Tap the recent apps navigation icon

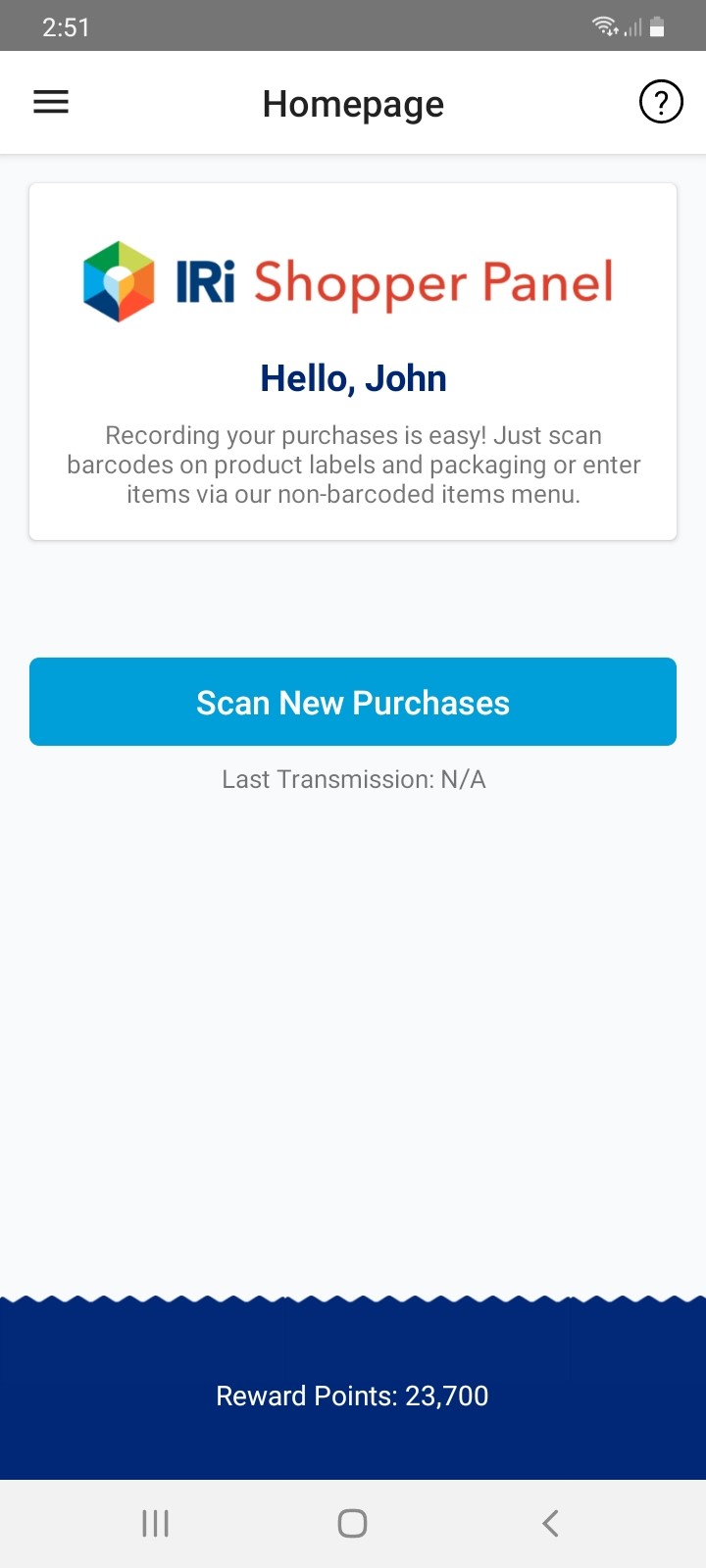click(155, 1523)
